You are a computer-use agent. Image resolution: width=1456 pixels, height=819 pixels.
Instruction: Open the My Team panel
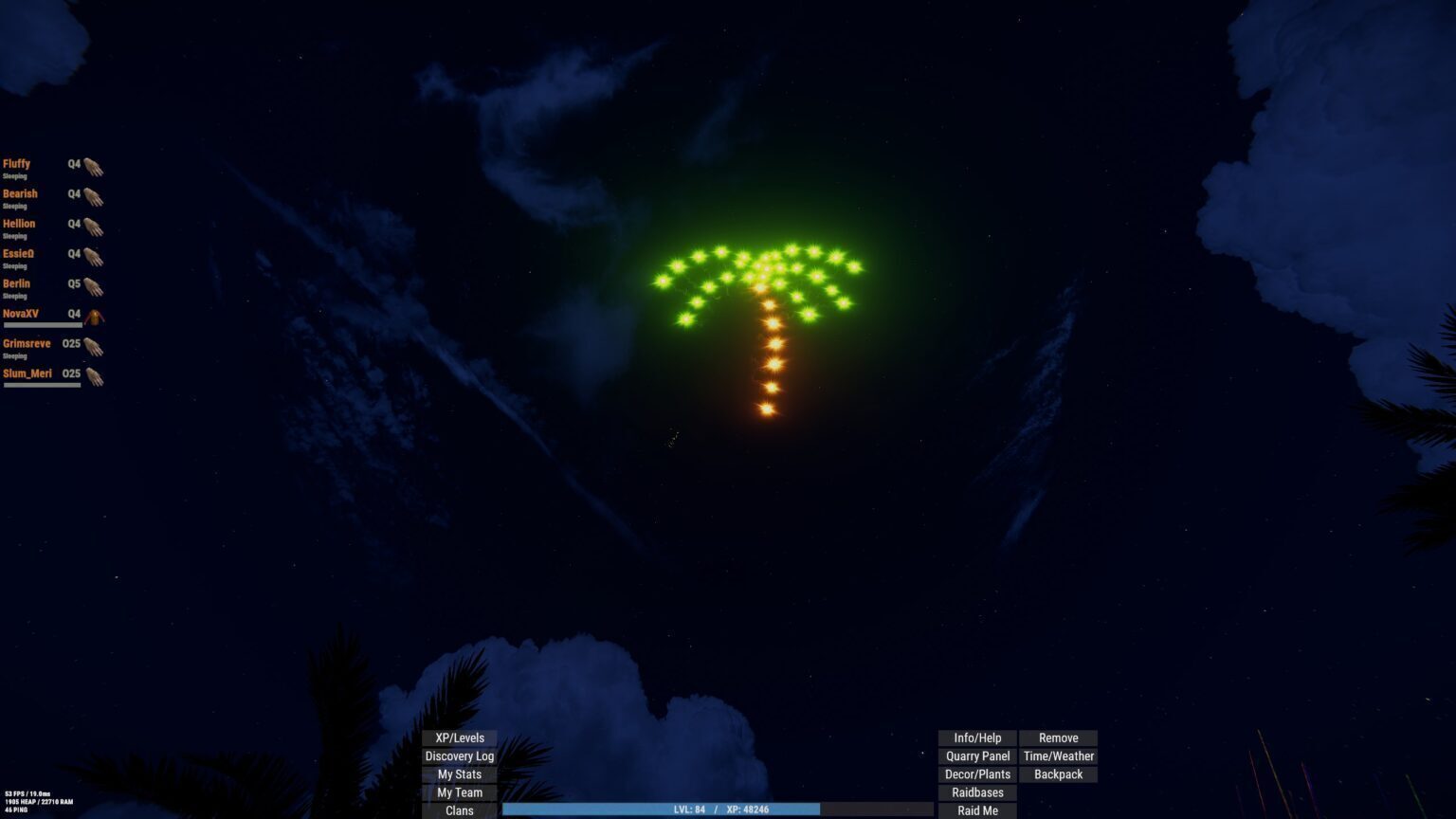tap(459, 792)
